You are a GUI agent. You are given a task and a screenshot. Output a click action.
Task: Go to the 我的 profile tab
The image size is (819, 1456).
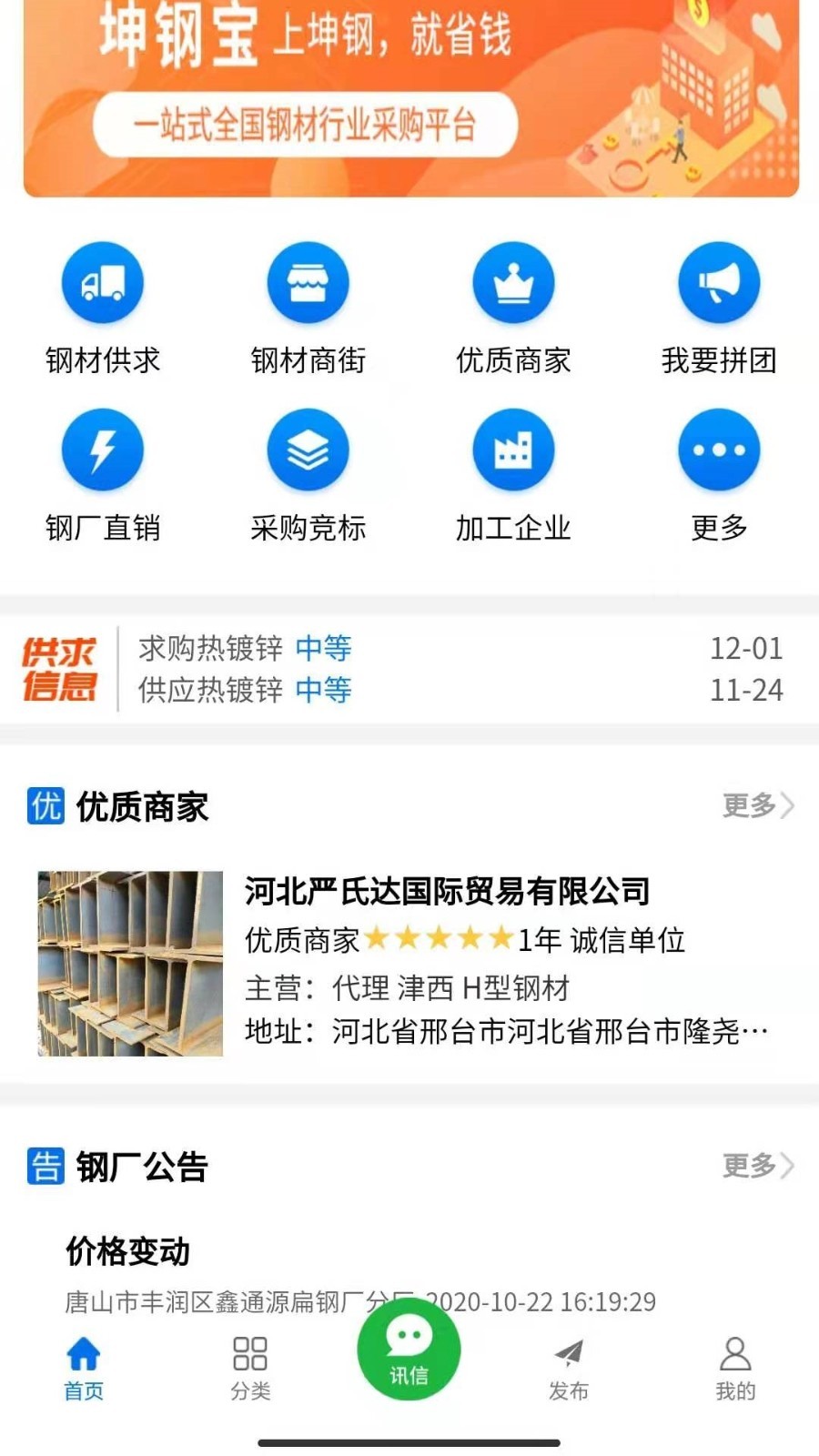pos(735,1368)
